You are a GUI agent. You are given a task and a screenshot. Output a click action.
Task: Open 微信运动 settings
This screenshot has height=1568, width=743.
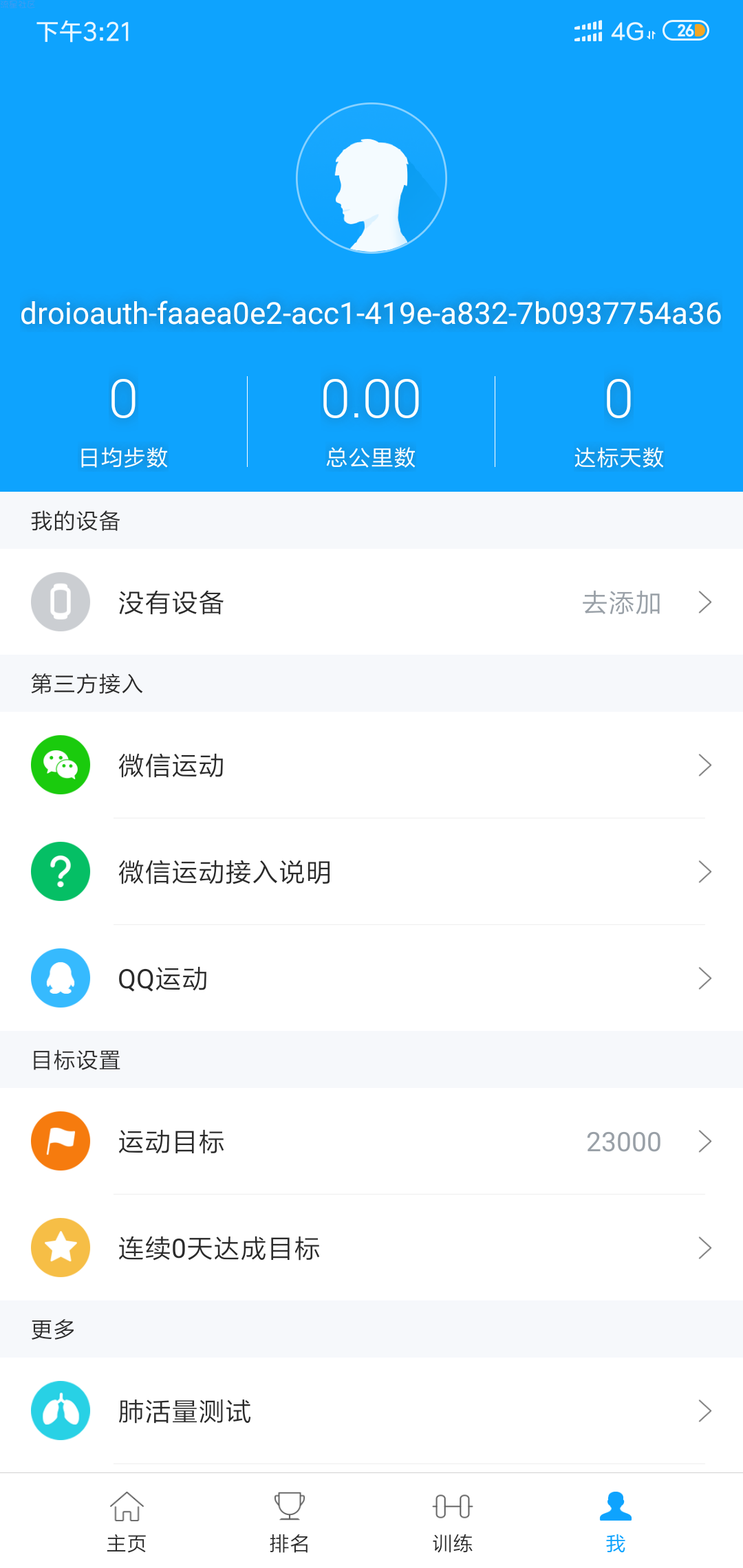[x=371, y=765]
